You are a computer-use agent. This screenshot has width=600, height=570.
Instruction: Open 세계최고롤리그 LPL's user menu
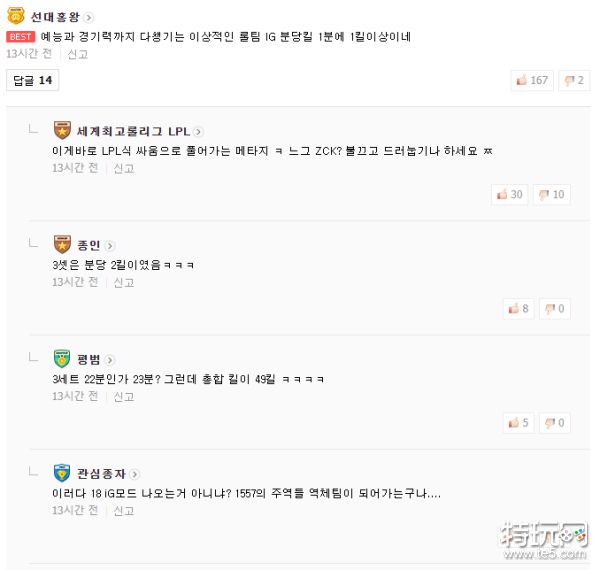tap(199, 132)
